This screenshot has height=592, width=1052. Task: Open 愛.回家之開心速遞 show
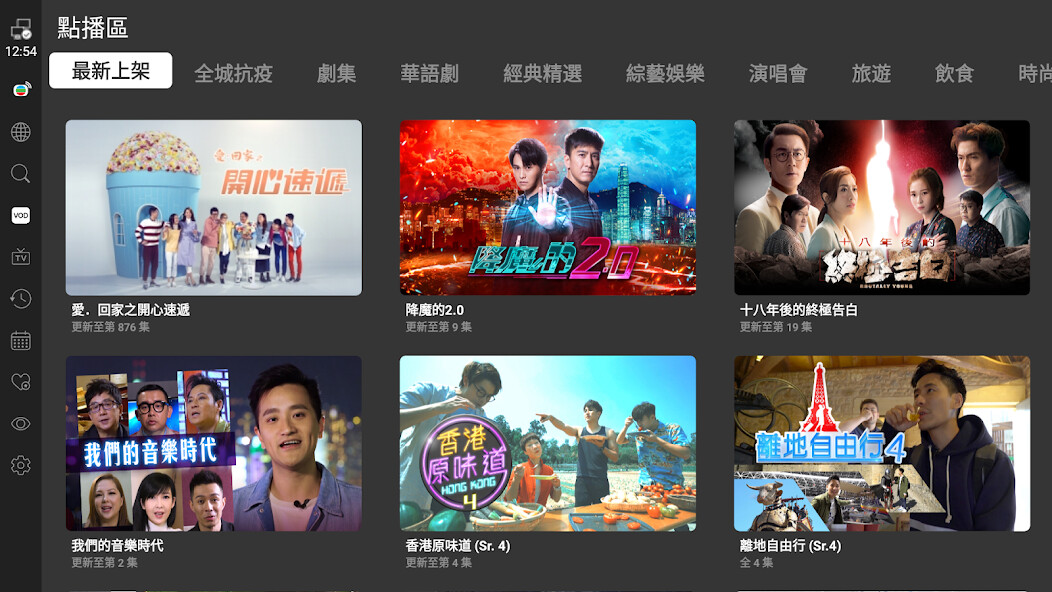pos(214,208)
